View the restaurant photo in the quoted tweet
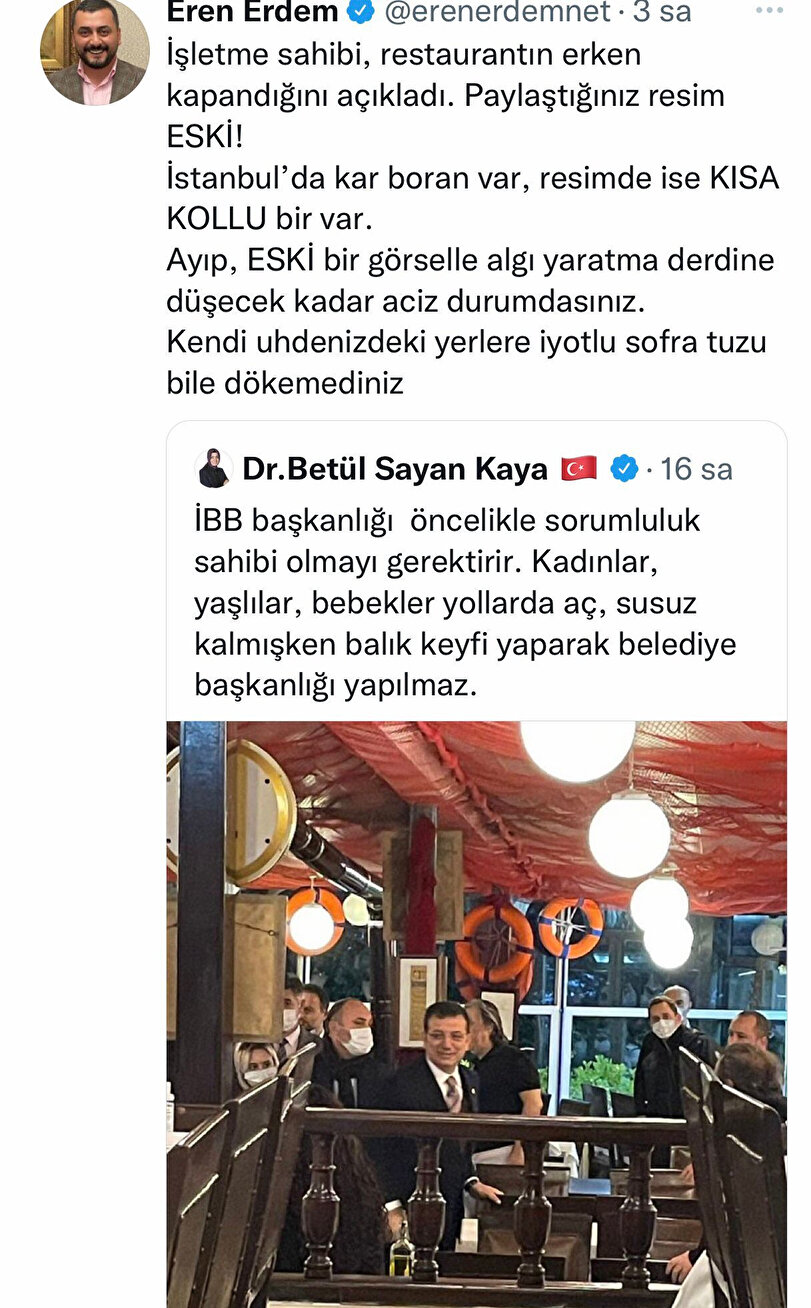This screenshot has width=811, height=1308. pyautogui.click(x=476, y=1010)
